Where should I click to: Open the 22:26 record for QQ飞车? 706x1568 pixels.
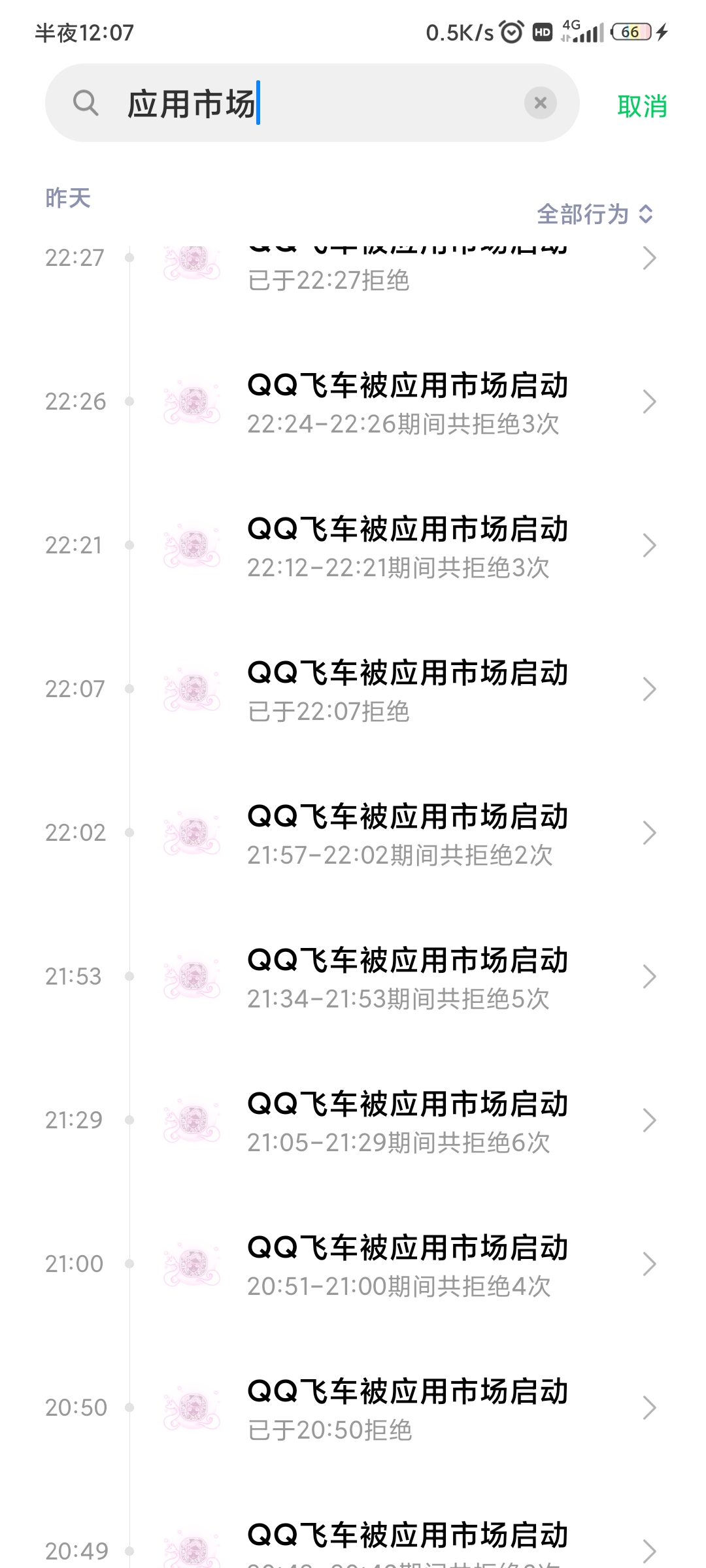tap(407, 402)
